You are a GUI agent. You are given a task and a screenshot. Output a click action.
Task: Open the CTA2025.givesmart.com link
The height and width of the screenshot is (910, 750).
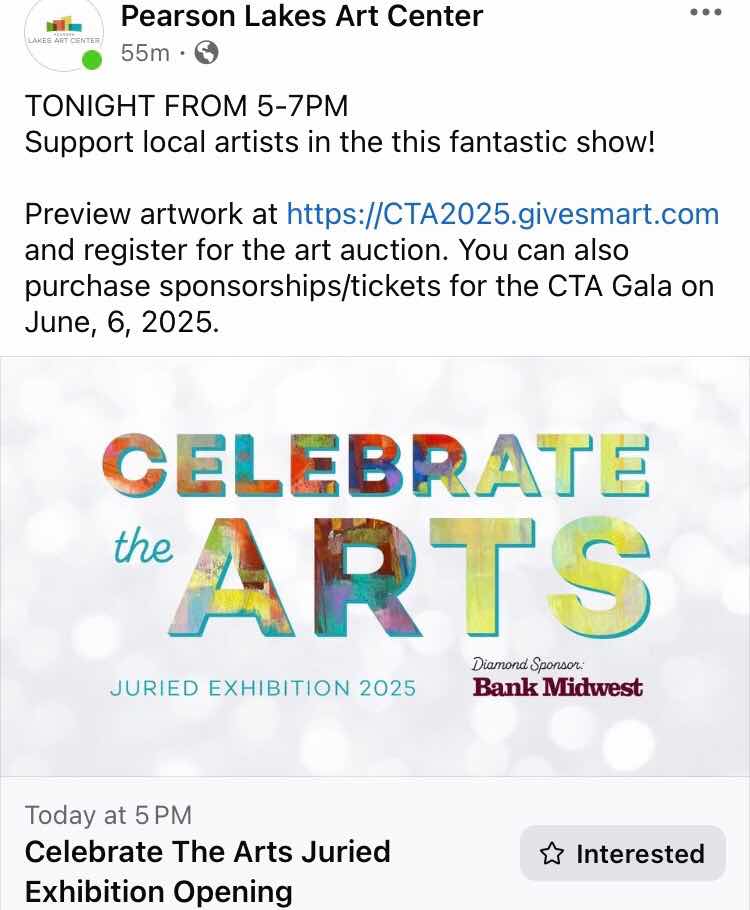502,214
